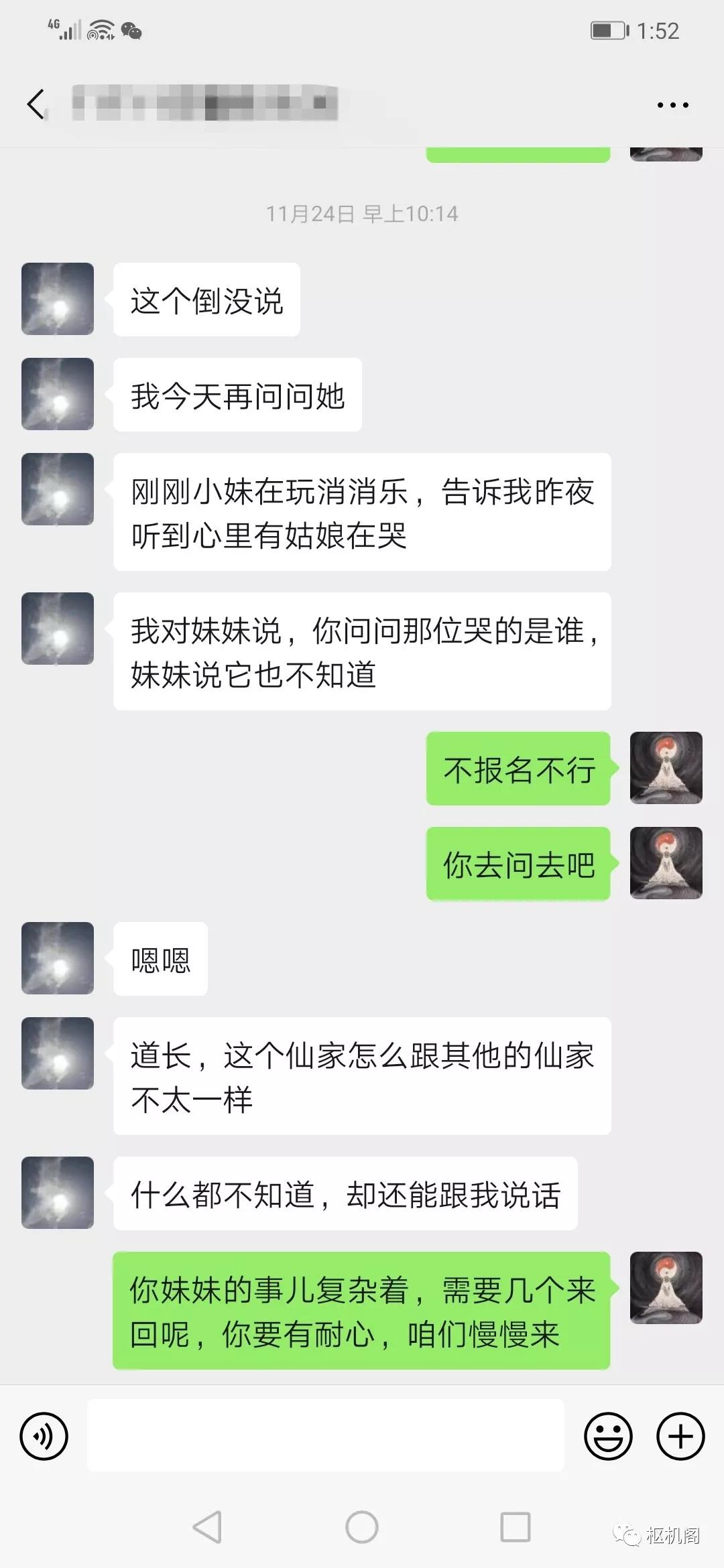The image size is (724, 1568).
Task: Open the chat overflow menu
Action: coord(672,105)
